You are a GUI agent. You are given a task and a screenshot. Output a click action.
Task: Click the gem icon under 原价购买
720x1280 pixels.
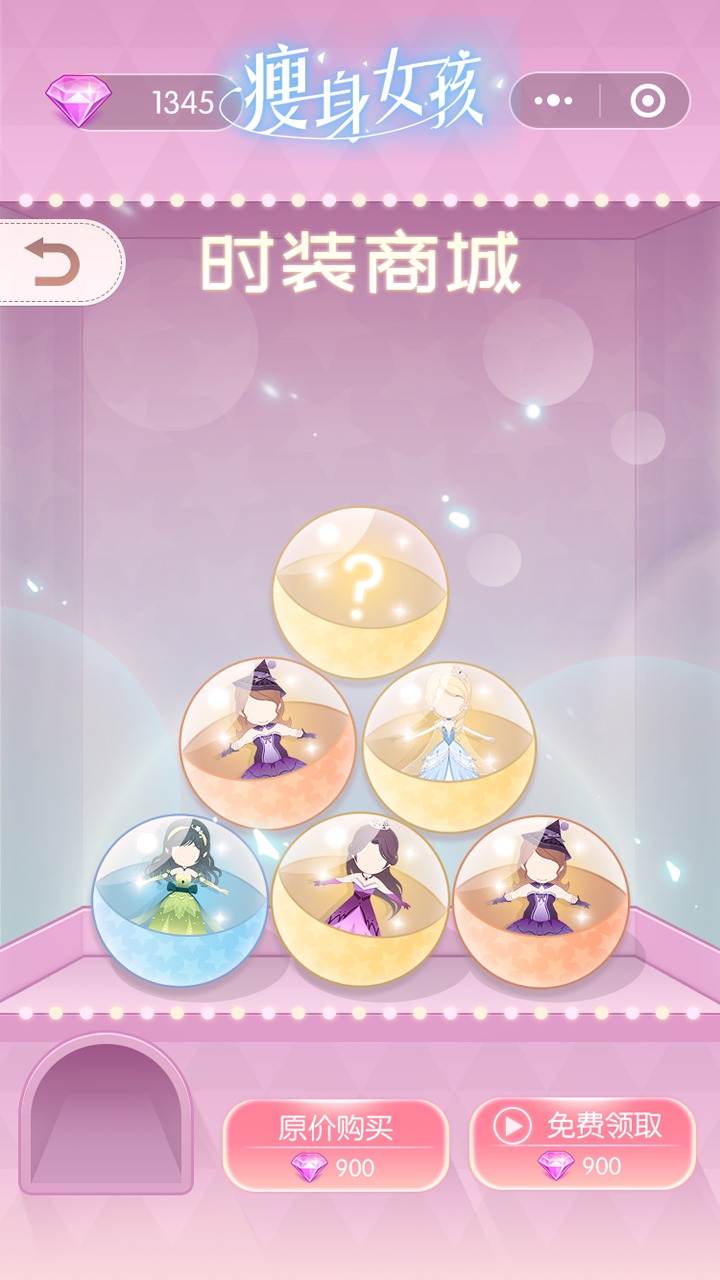[x=310, y=1166]
